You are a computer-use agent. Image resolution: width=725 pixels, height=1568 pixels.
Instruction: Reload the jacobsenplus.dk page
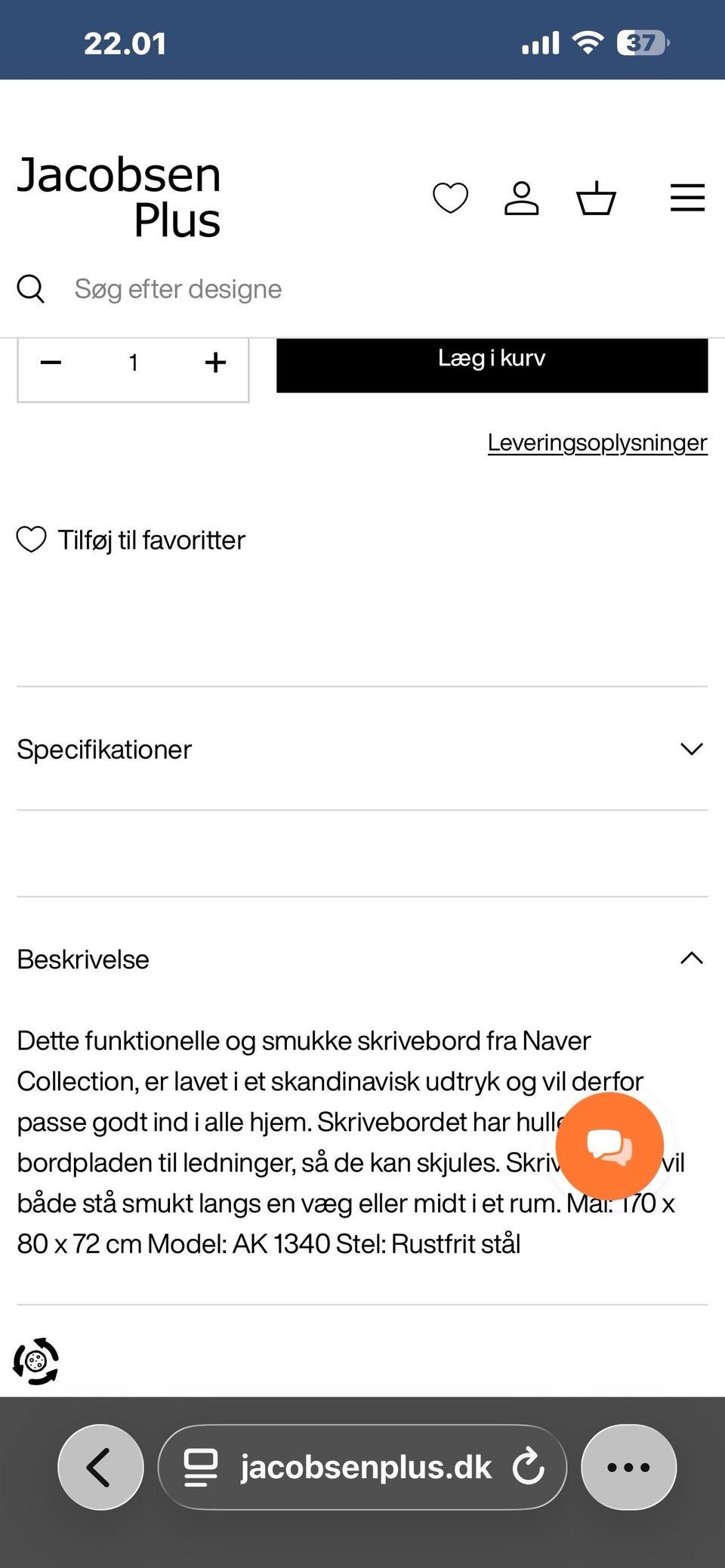click(x=528, y=1467)
